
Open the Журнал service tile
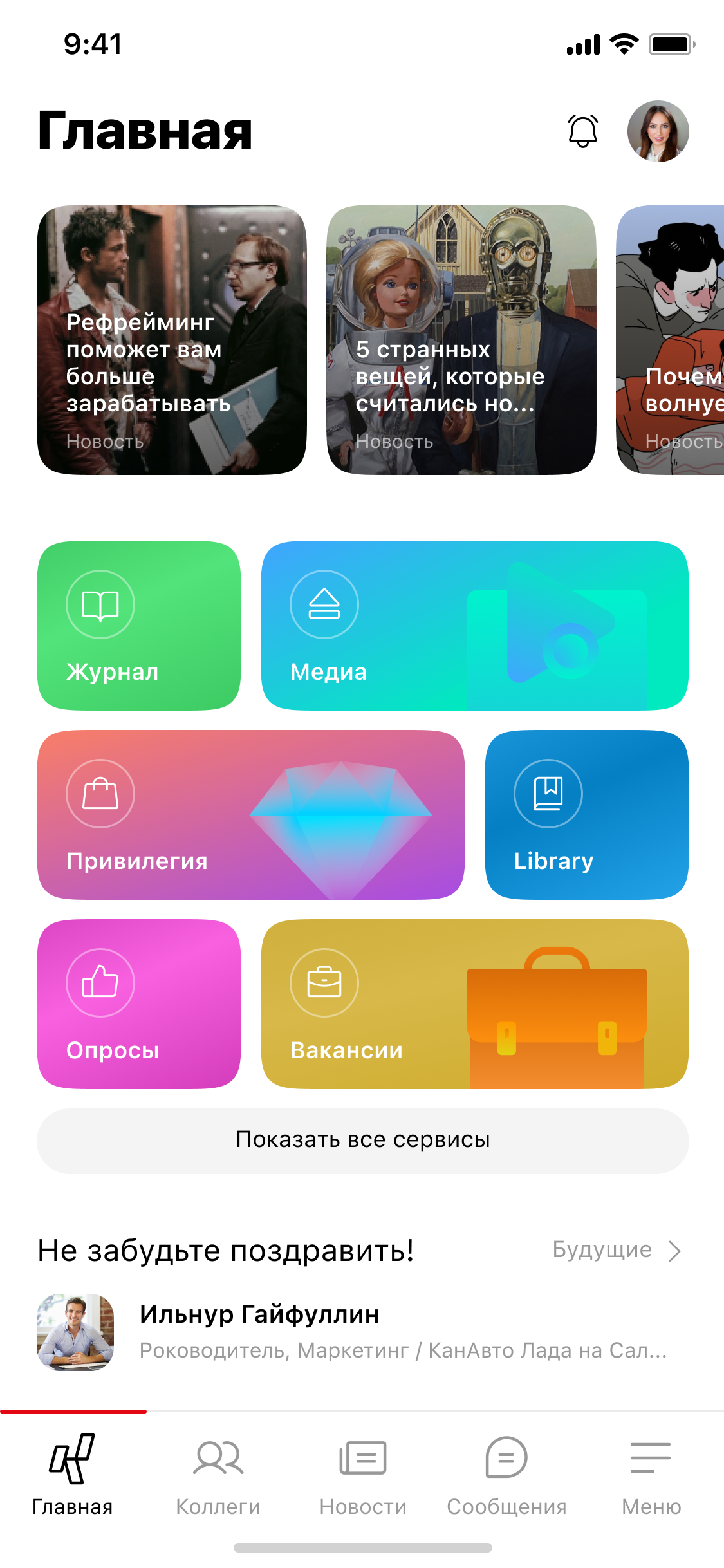tap(139, 626)
